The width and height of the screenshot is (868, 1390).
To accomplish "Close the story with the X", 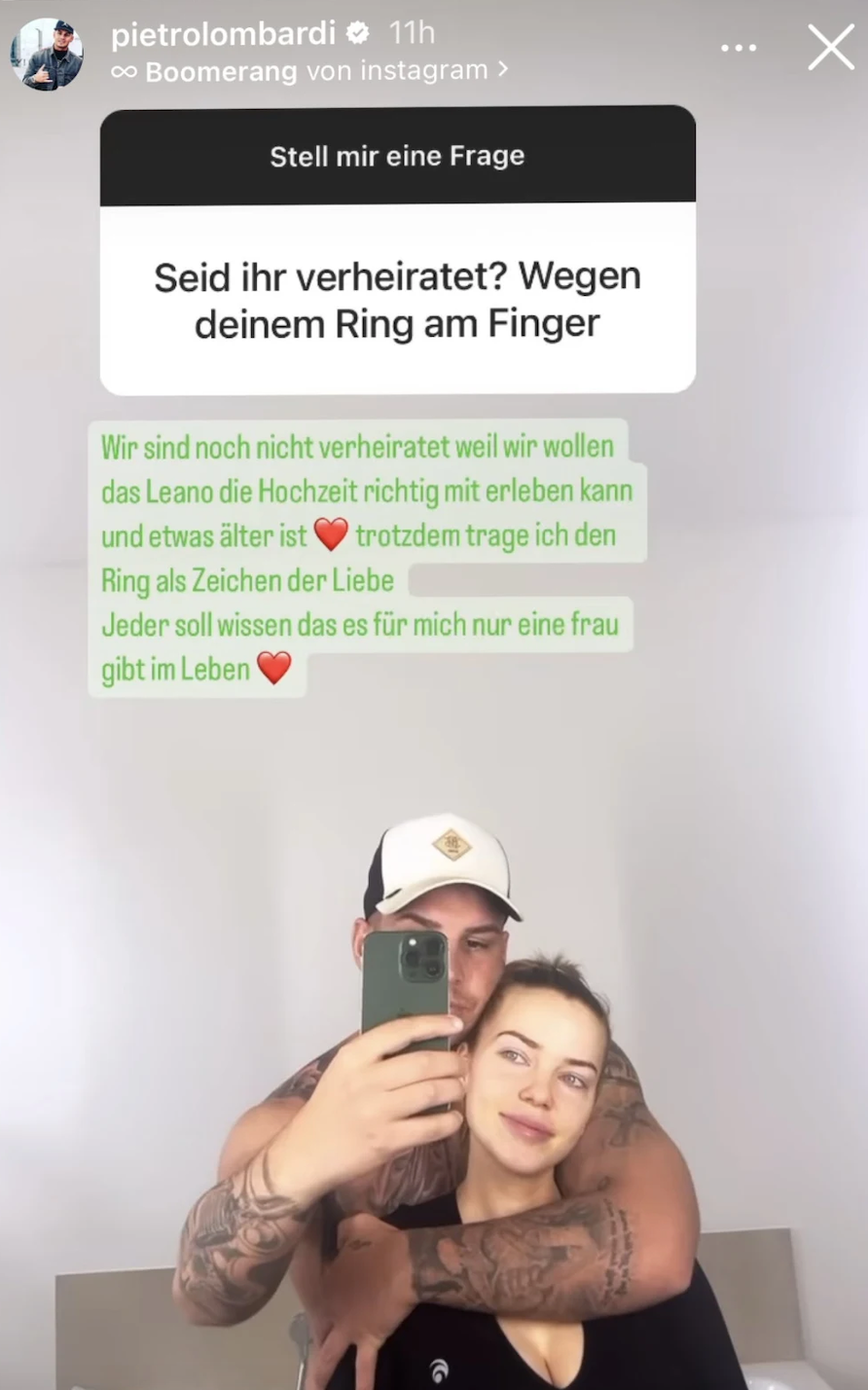I will [x=830, y=47].
